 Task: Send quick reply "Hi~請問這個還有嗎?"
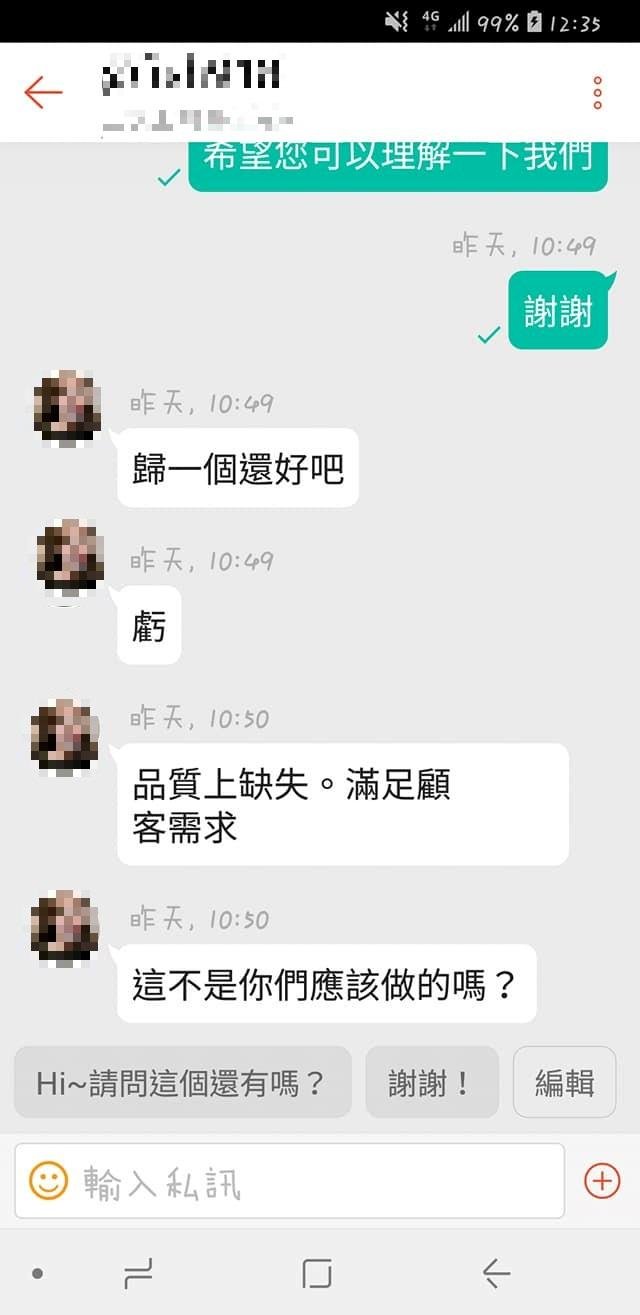tap(182, 1082)
